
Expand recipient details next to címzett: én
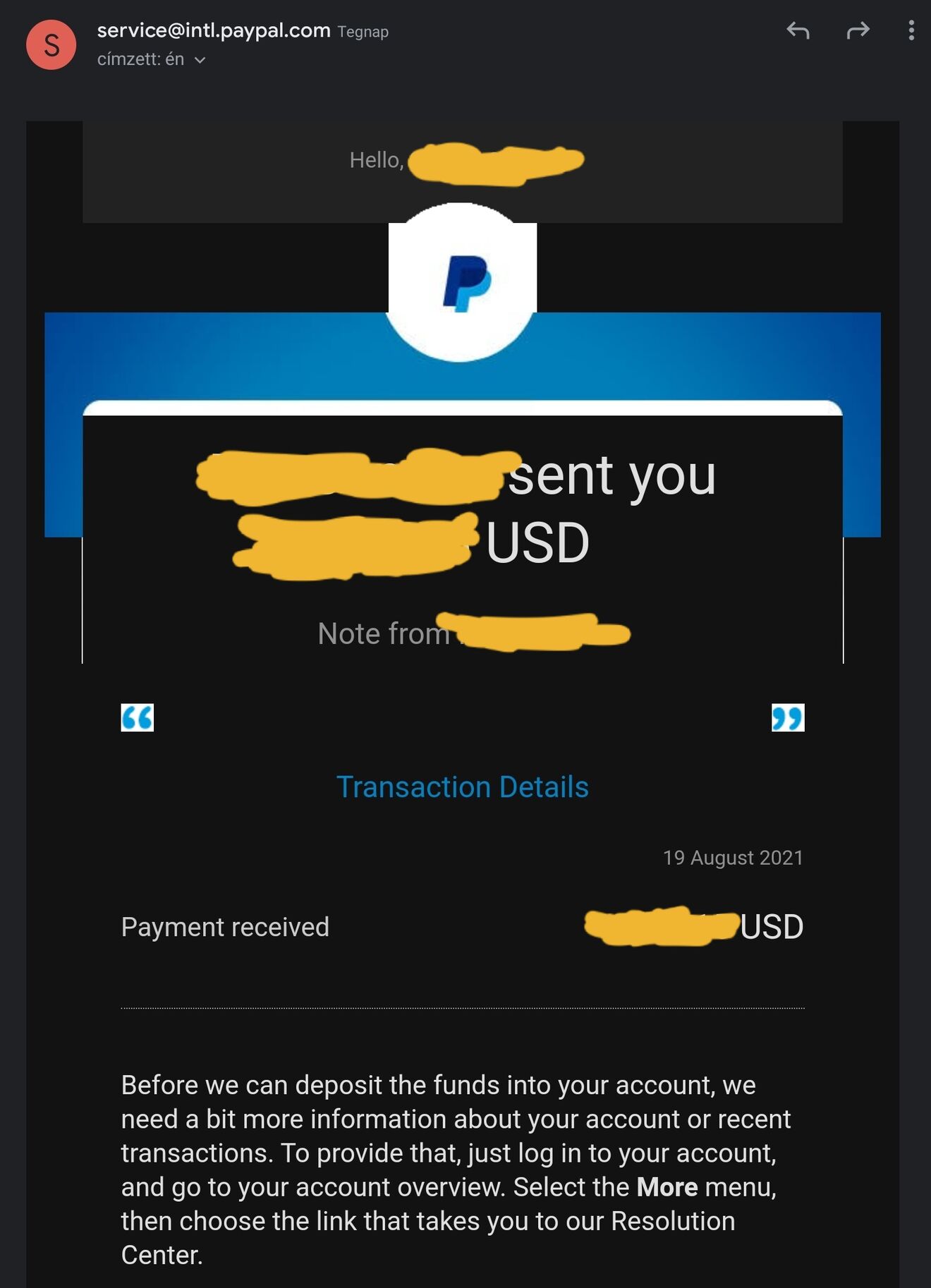(x=200, y=61)
